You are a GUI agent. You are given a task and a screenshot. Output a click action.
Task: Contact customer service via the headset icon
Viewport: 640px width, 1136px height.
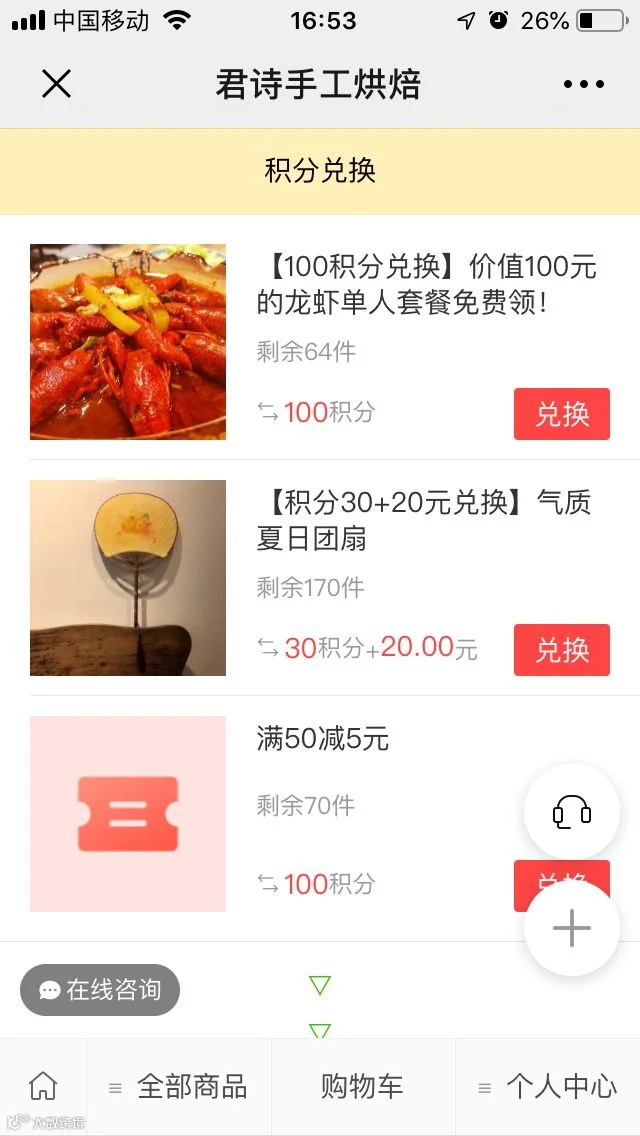click(x=572, y=811)
